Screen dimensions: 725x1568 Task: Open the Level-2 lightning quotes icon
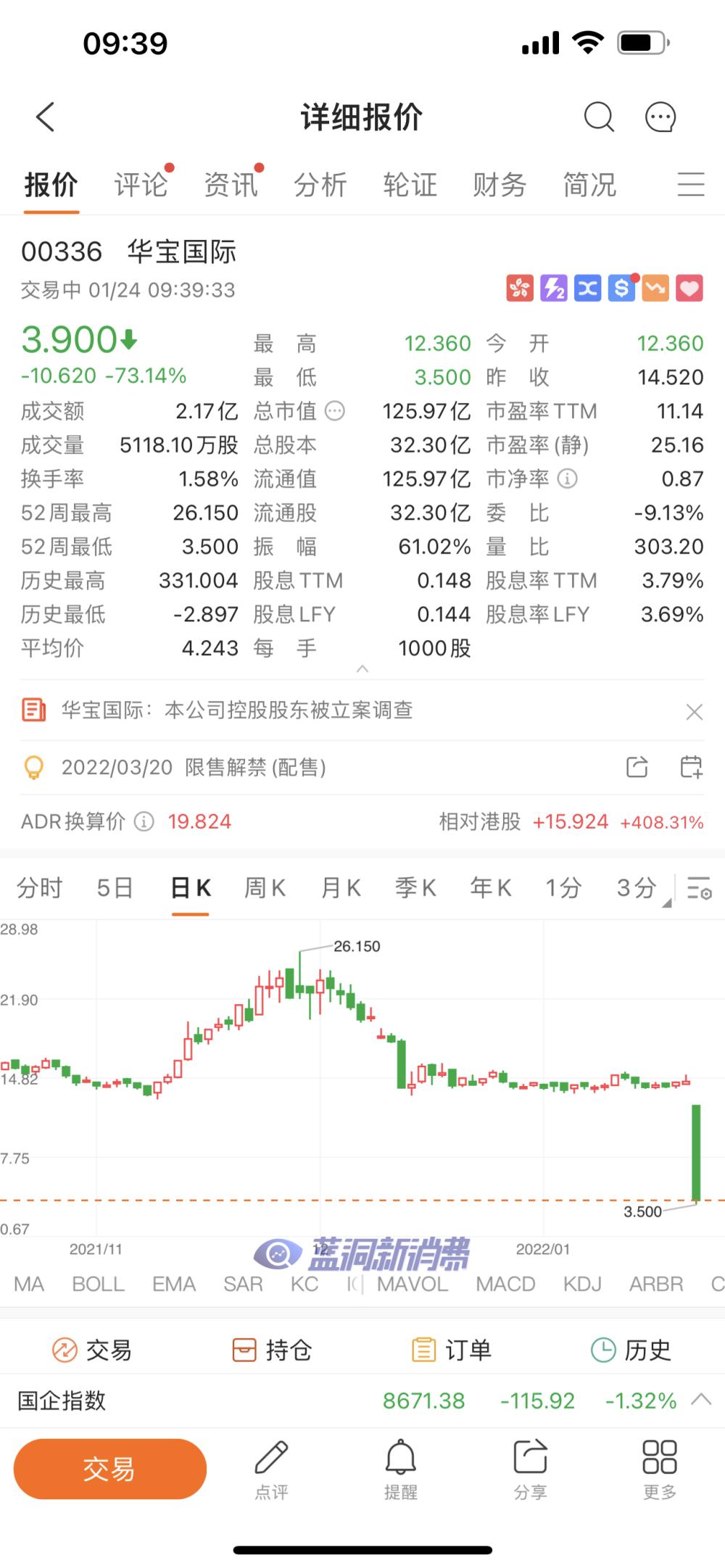pos(553,288)
